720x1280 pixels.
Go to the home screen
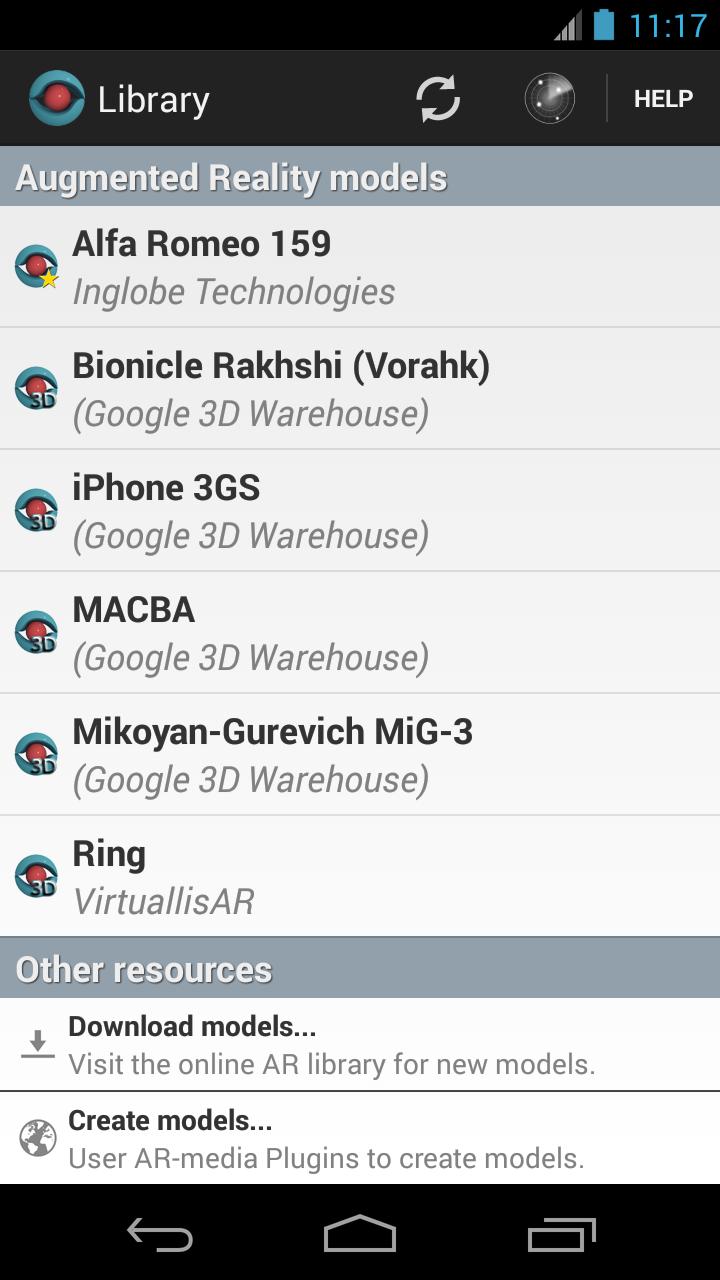[x=360, y=1235]
